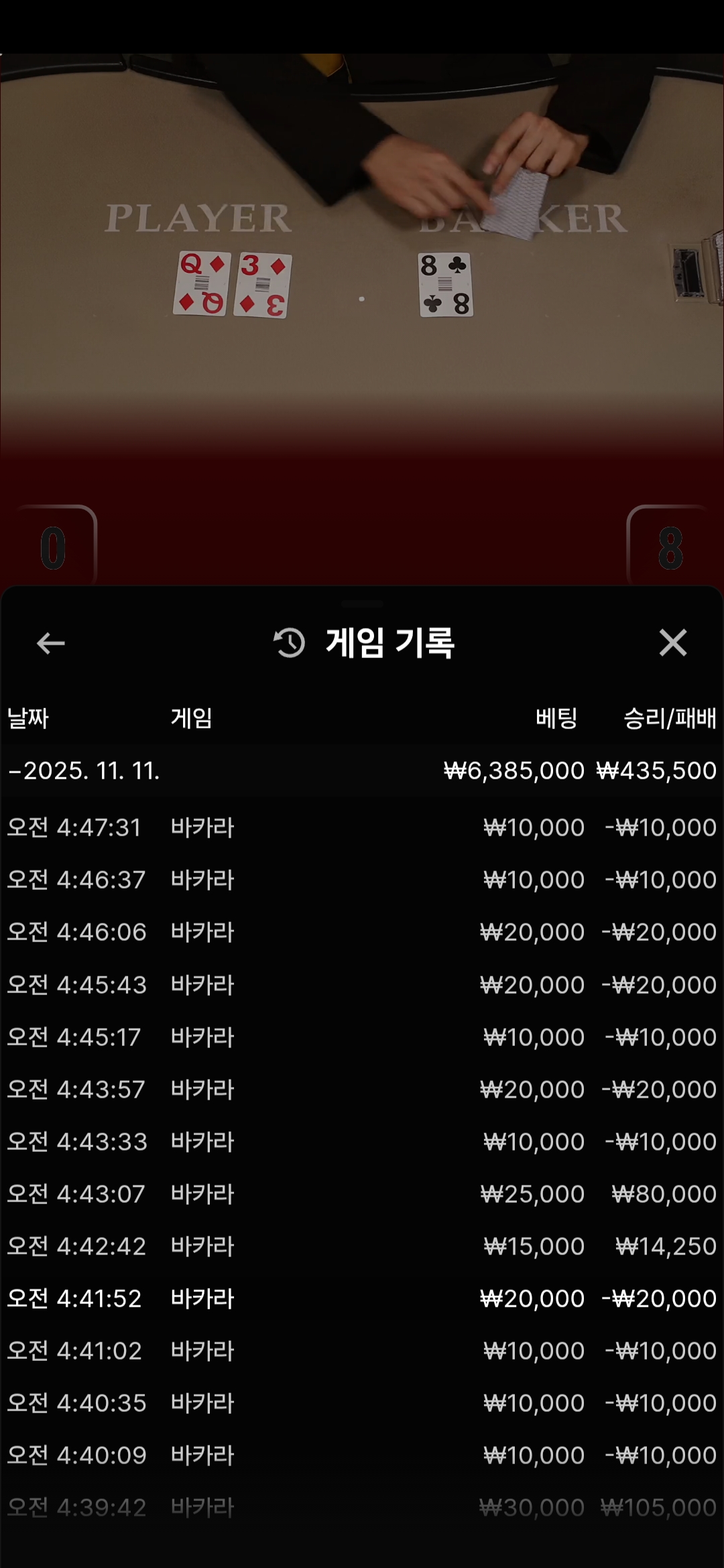Open the 4:43:07 round that won ₩80,000
Viewport: 724px width, 1568px height.
click(x=362, y=1194)
